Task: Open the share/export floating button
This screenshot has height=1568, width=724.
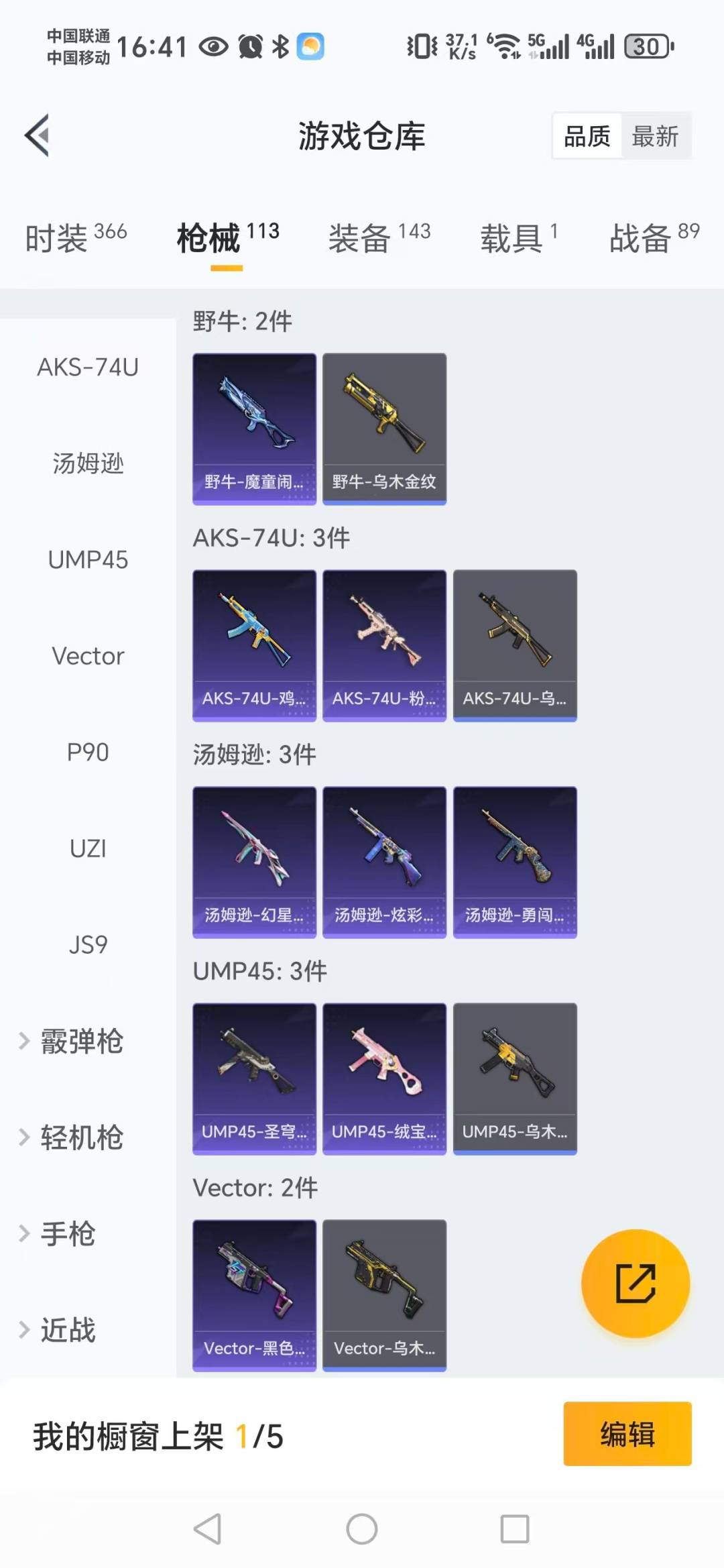Action: [x=634, y=1282]
